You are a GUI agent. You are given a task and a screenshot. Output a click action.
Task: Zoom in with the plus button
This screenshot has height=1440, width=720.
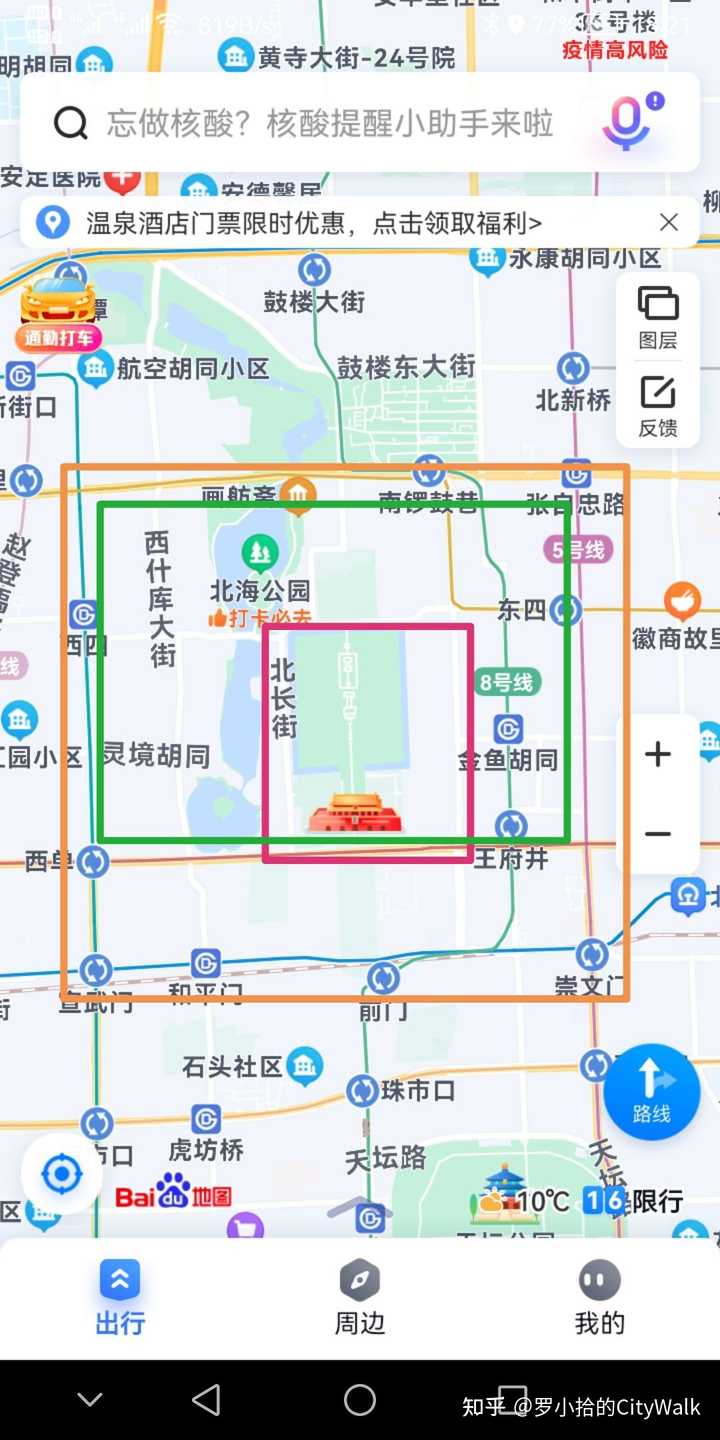(657, 754)
